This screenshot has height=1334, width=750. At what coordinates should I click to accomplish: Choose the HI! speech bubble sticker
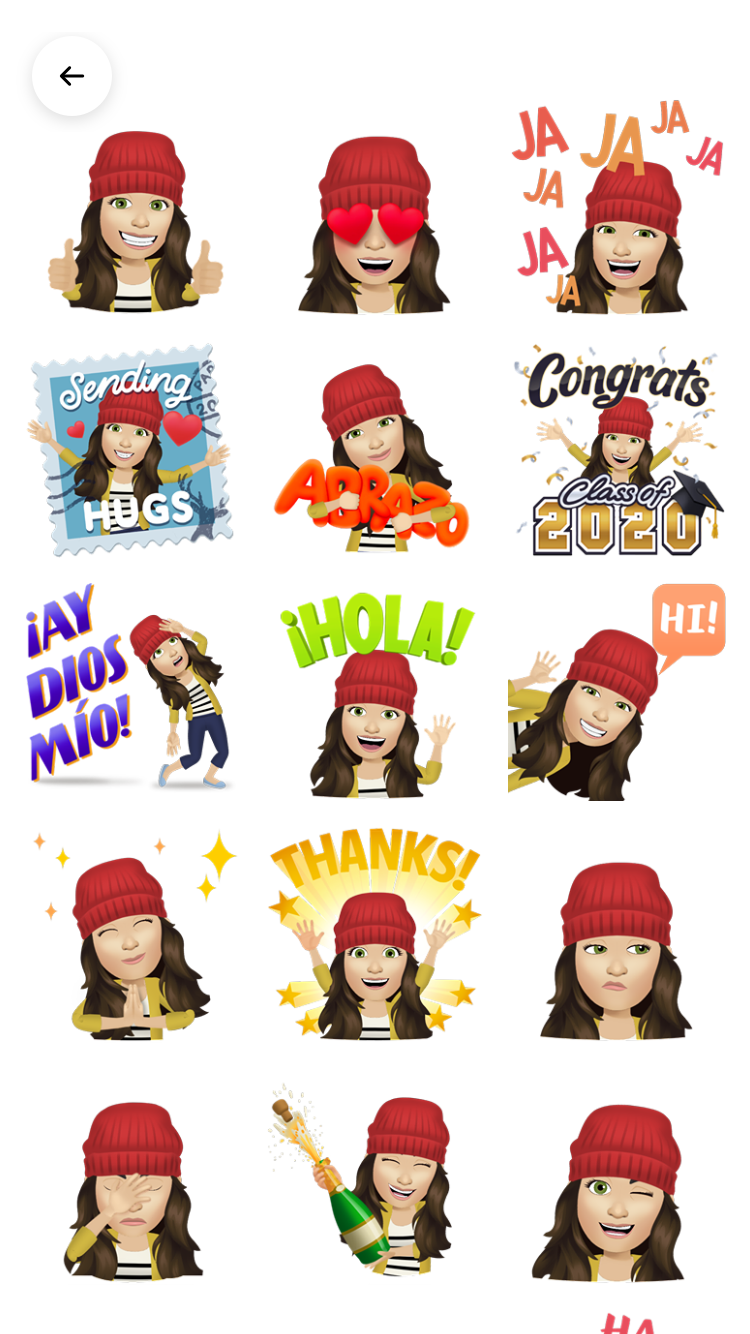pyautogui.click(x=615, y=690)
